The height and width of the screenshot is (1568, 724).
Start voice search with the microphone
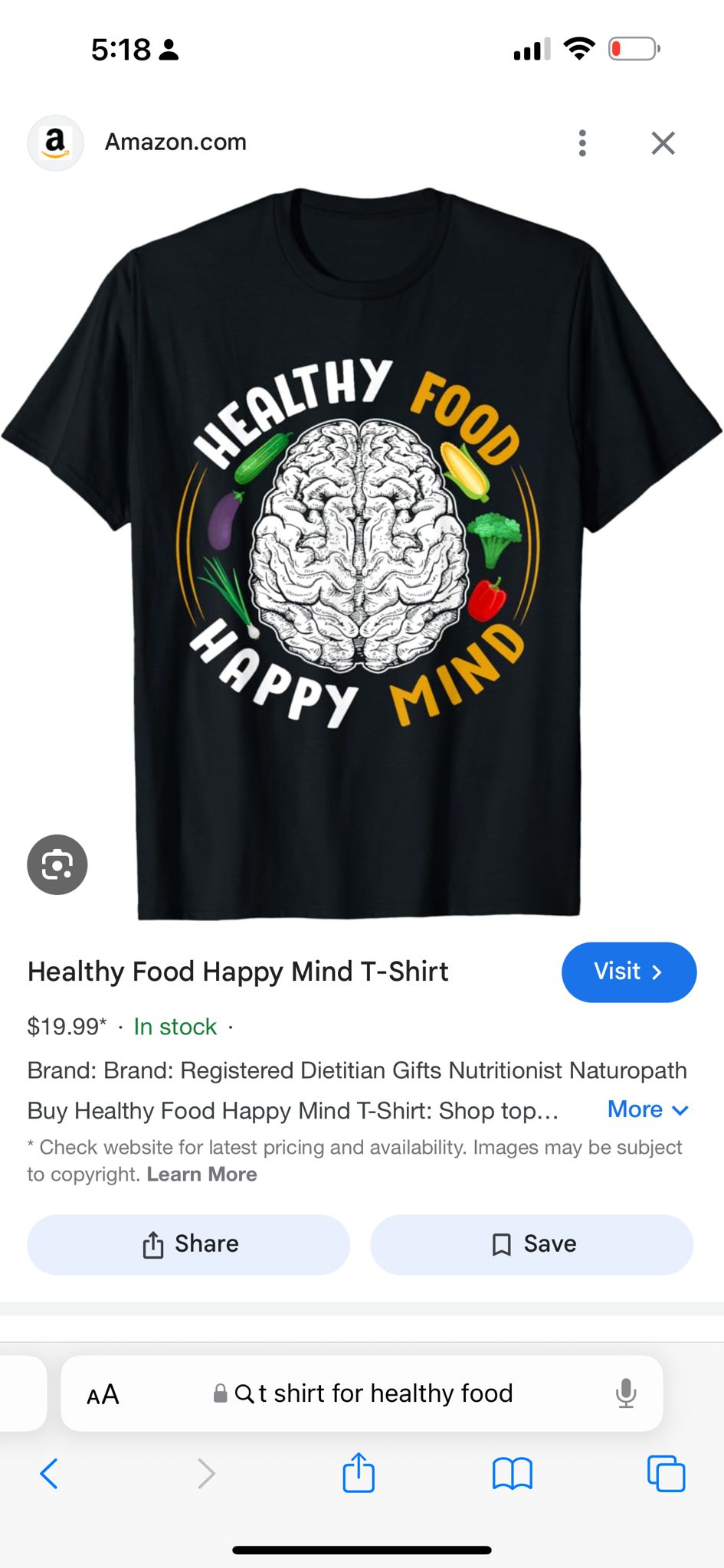click(x=626, y=1393)
